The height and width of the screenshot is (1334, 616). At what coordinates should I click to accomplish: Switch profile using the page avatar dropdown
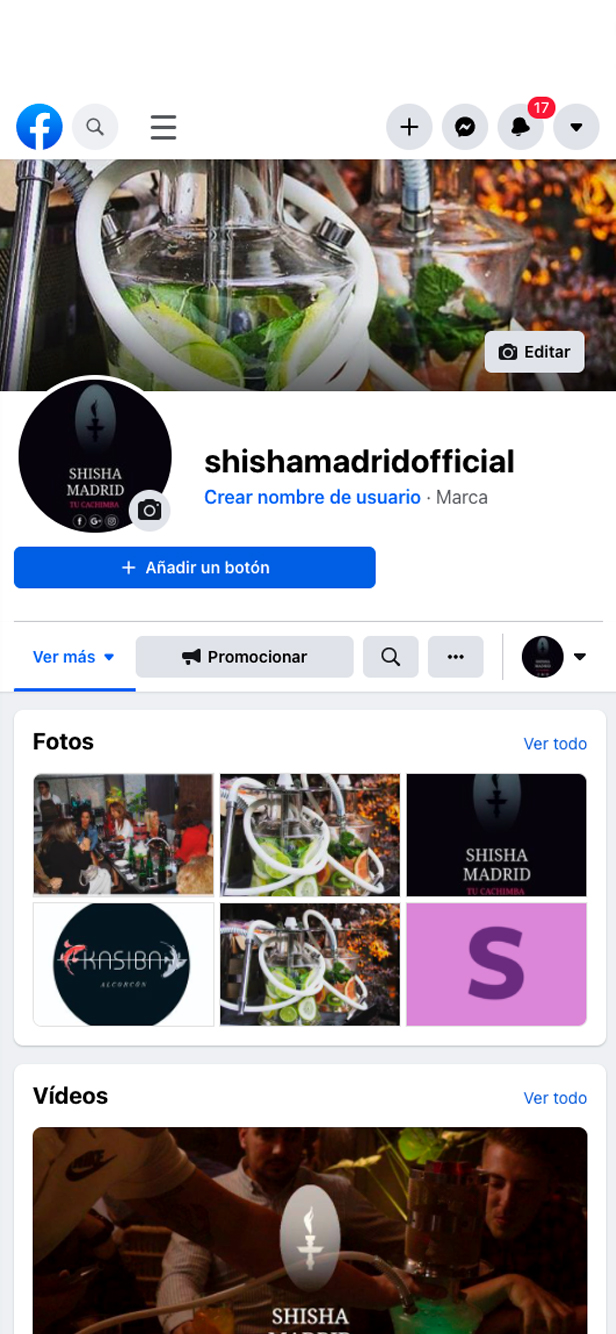554,657
